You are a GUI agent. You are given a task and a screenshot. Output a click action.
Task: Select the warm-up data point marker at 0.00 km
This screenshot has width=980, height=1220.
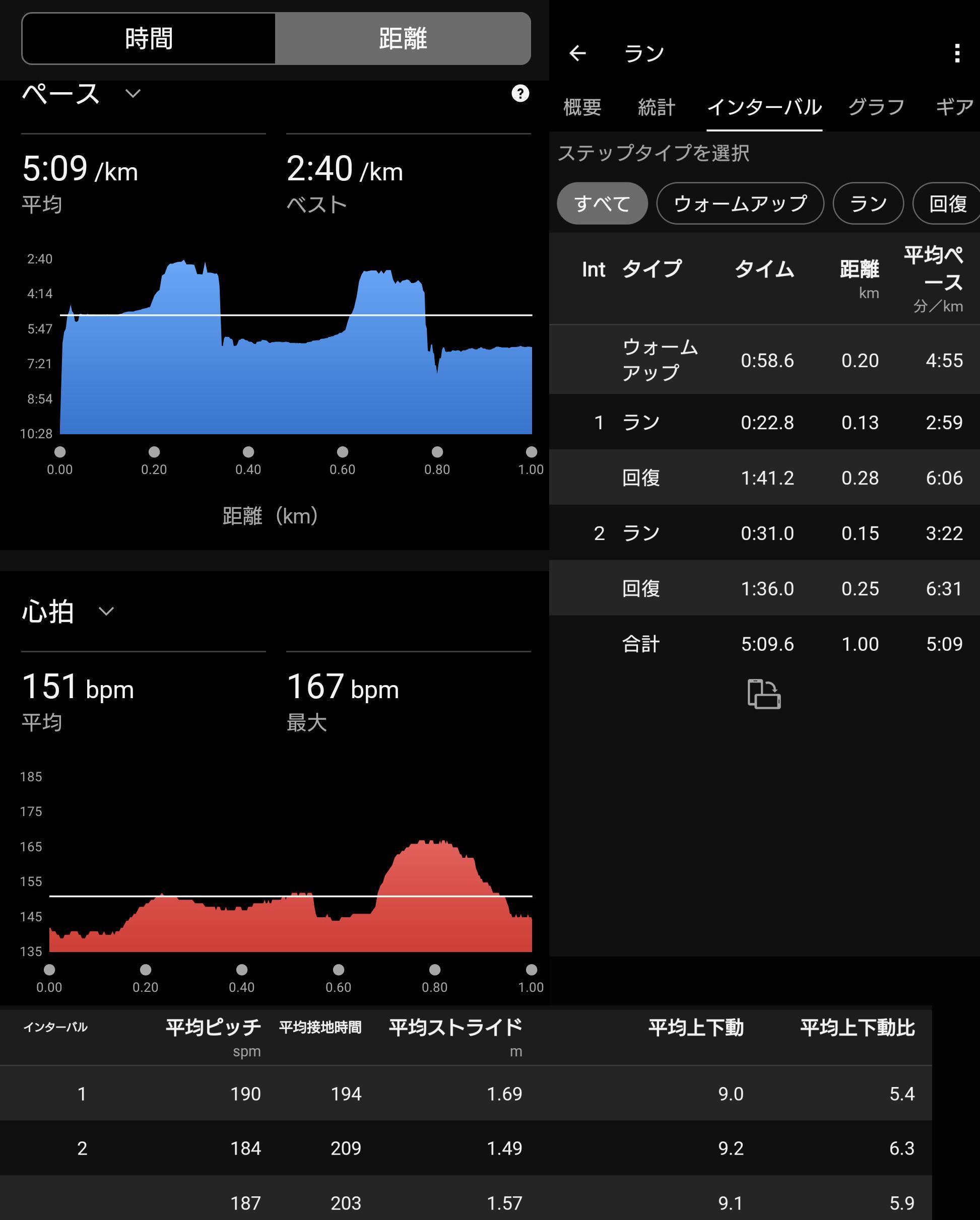click(x=60, y=451)
